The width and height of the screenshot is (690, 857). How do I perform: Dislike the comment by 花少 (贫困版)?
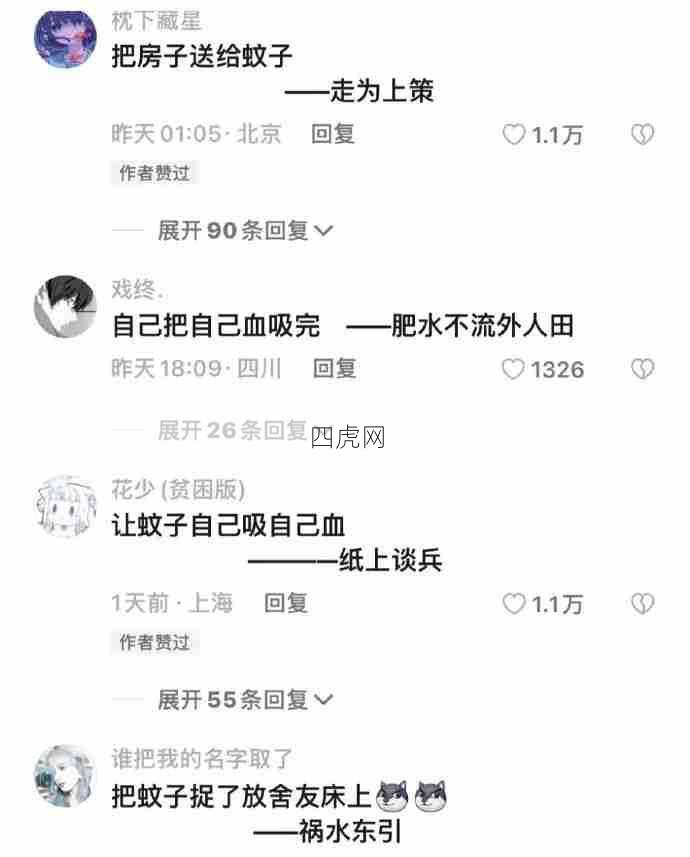point(642,604)
